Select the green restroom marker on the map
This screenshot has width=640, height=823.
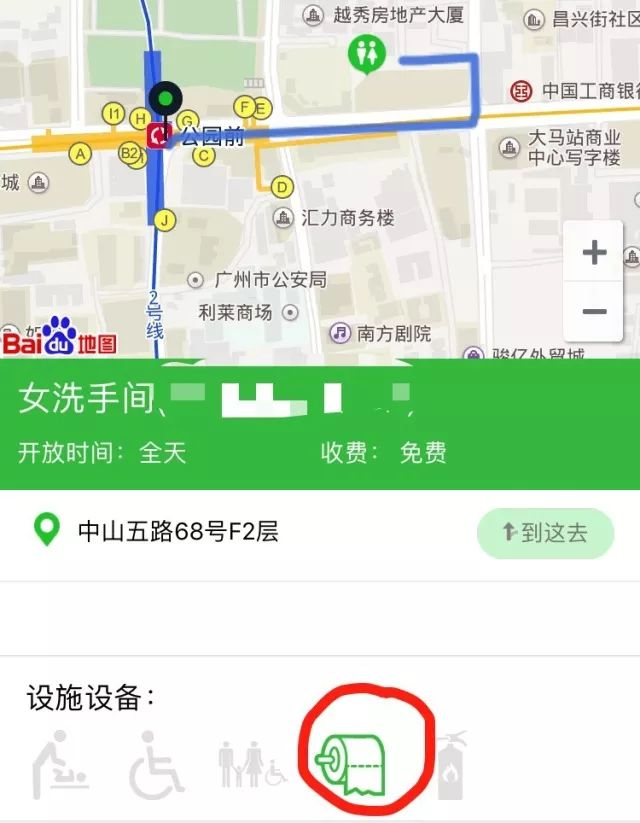[x=367, y=54]
